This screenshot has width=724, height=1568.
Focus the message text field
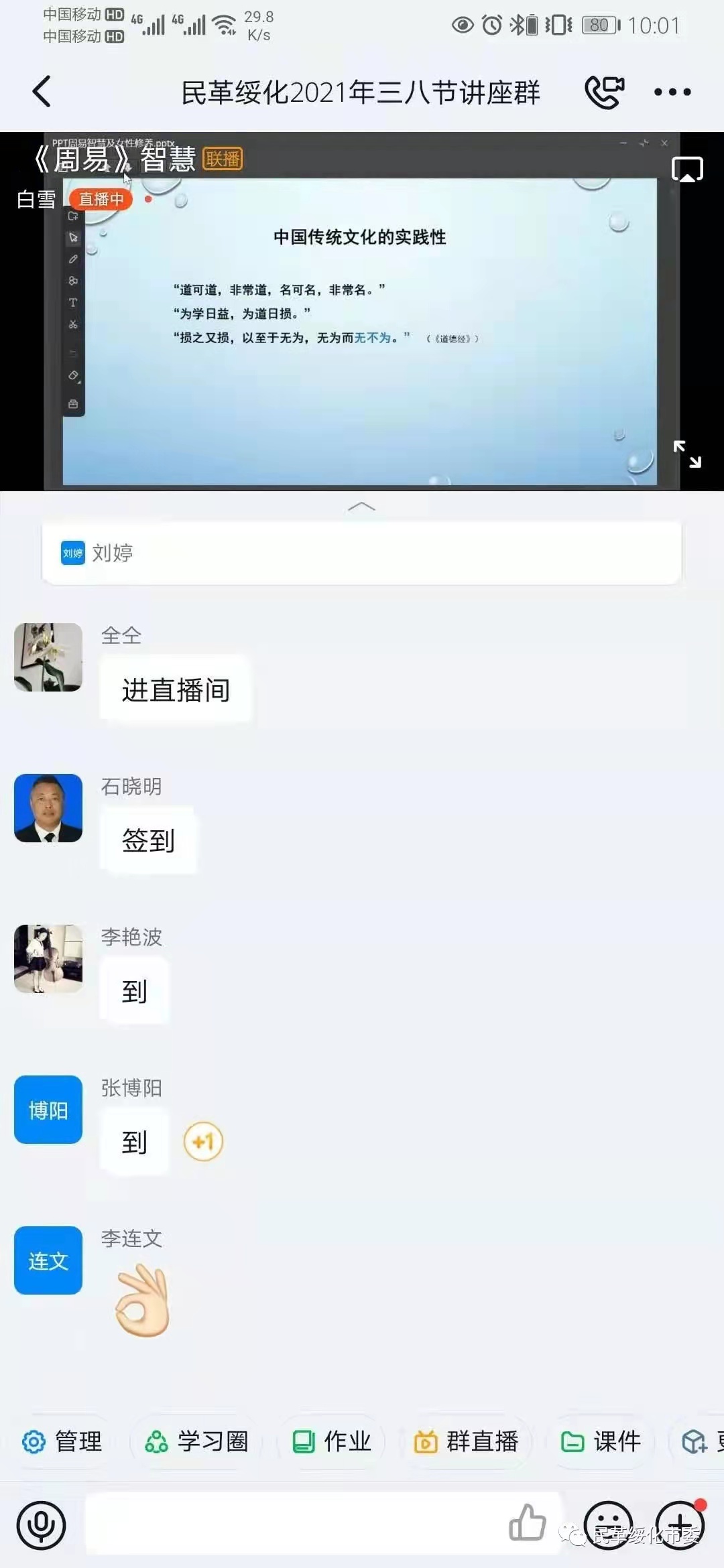(x=295, y=1524)
